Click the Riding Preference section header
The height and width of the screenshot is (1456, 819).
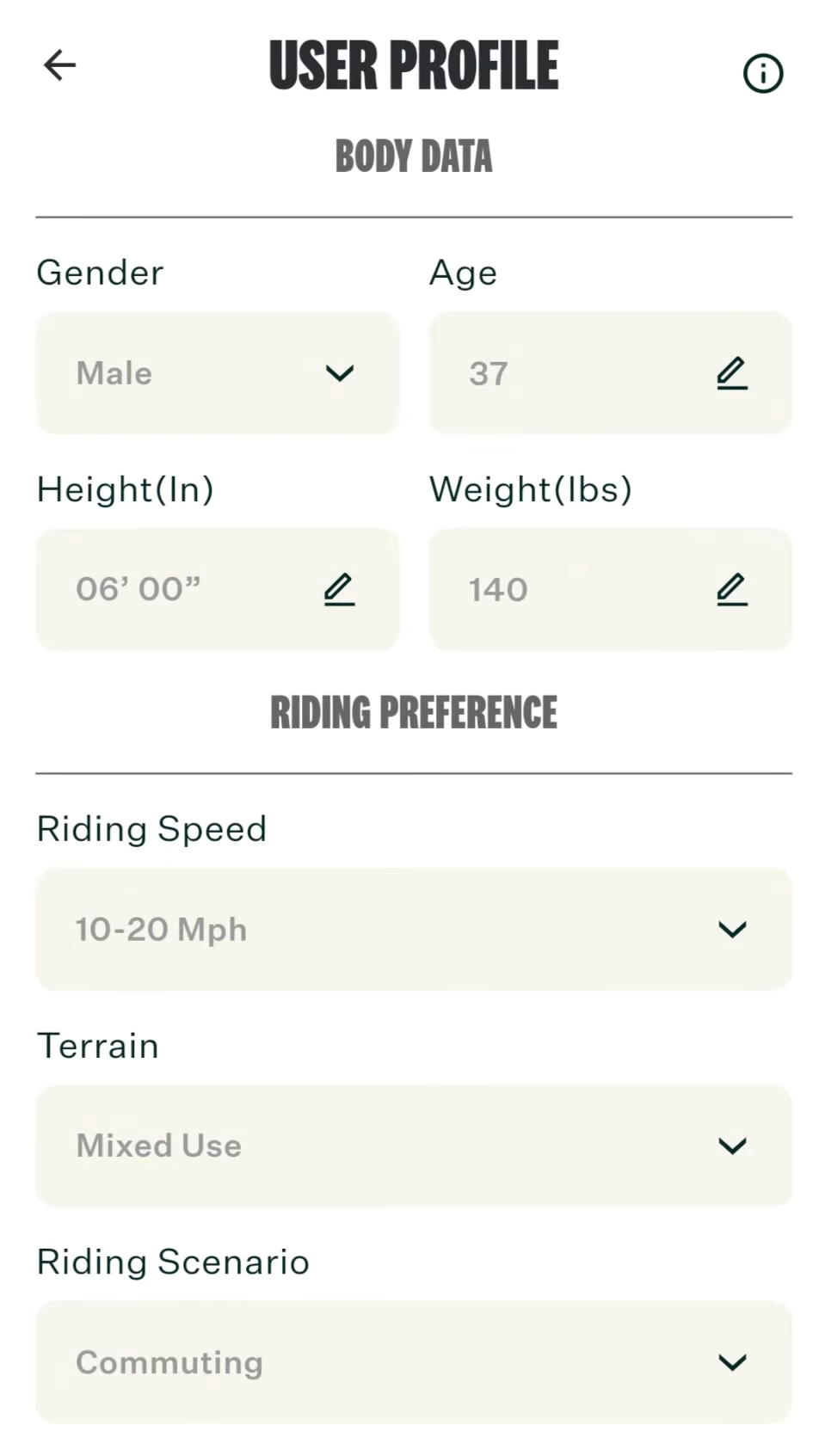(x=413, y=712)
